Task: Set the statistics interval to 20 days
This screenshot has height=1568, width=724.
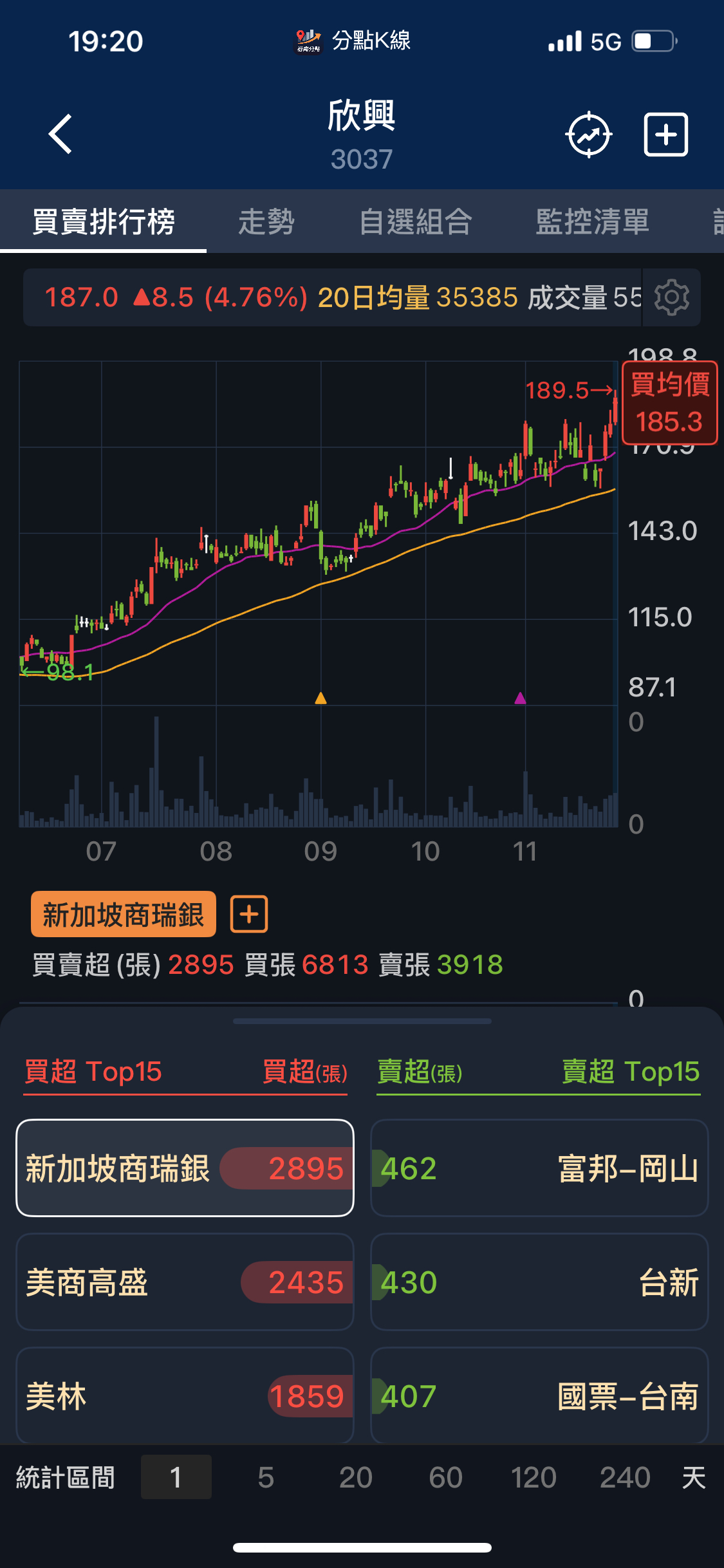Action: tap(355, 1477)
